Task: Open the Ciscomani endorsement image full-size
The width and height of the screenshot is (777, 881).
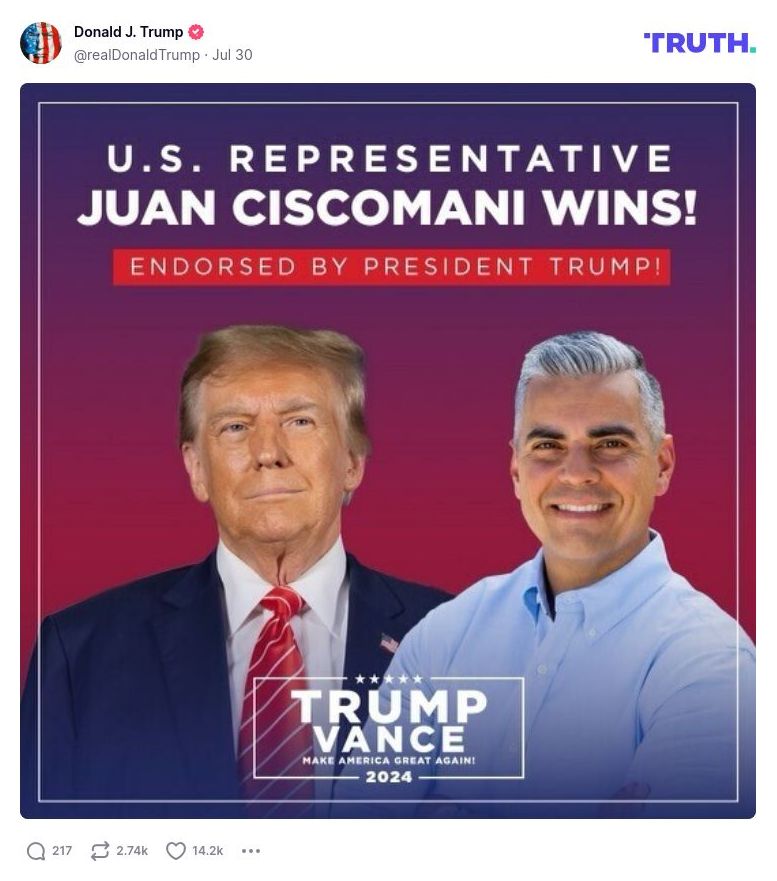Action: [x=388, y=450]
